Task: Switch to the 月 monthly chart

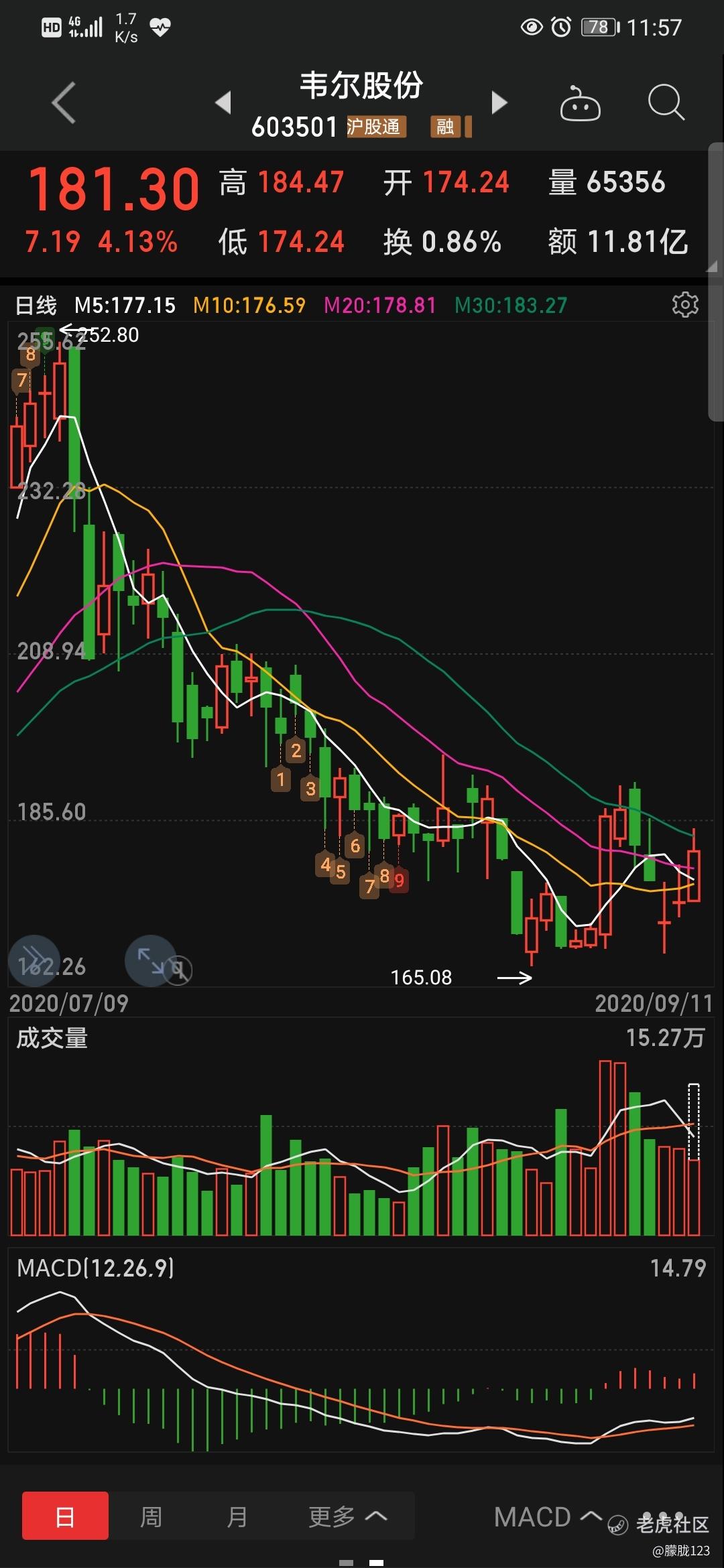Action: click(x=237, y=1516)
